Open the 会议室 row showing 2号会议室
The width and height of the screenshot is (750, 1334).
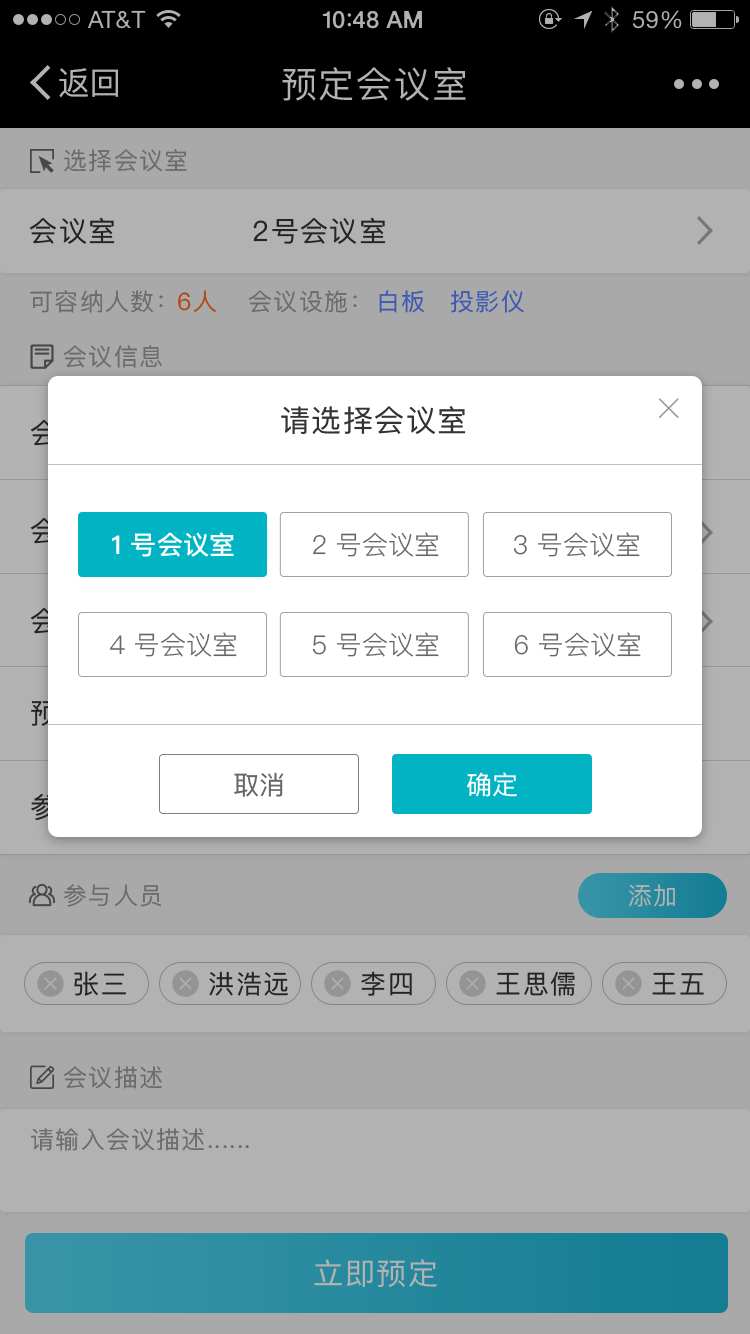(x=375, y=231)
